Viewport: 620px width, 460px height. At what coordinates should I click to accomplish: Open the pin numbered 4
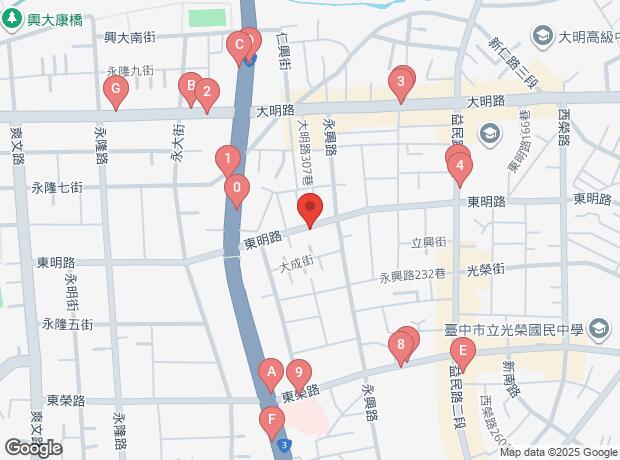coord(459,167)
